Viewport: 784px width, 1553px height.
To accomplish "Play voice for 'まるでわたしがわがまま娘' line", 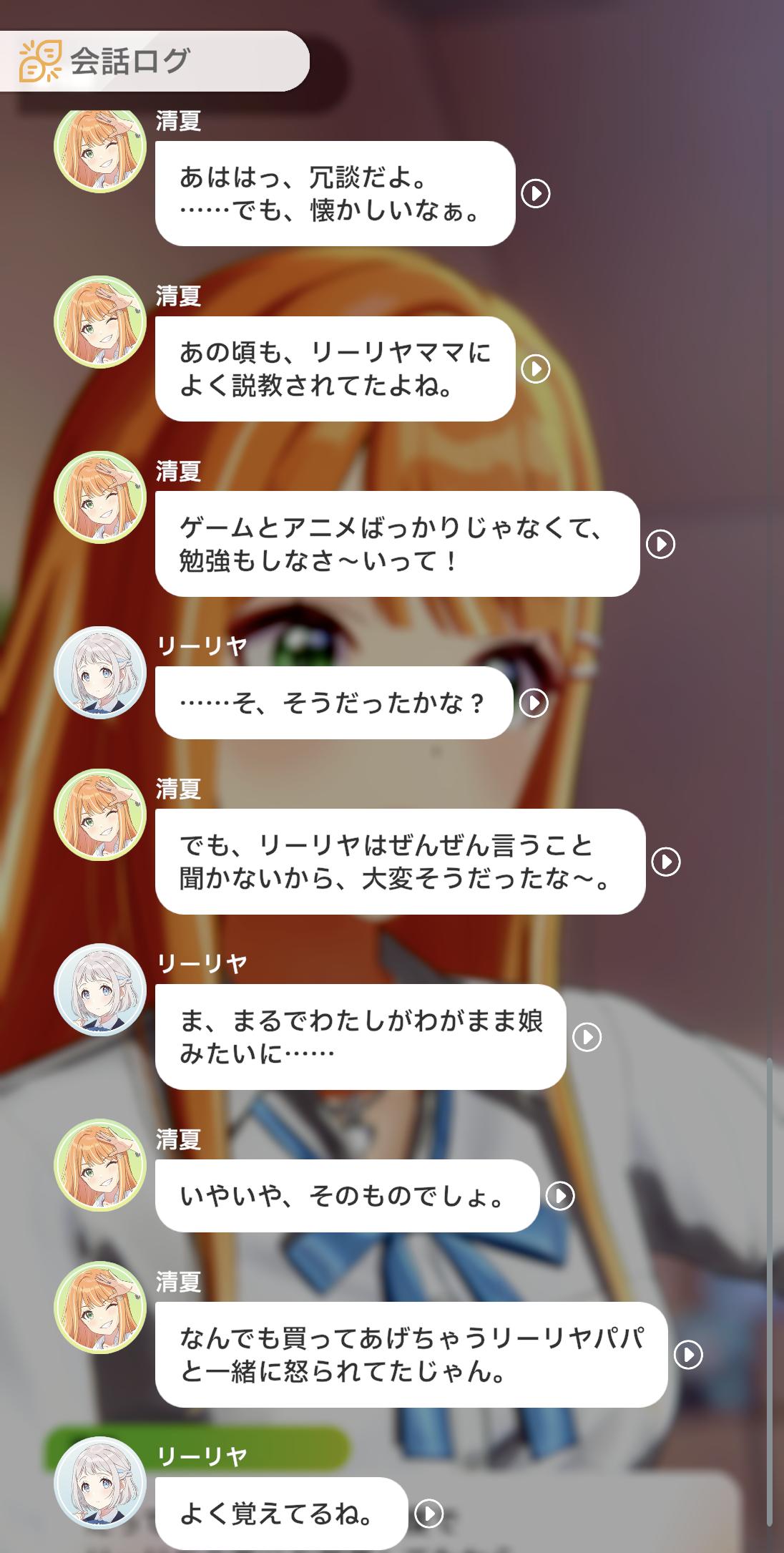I will [x=587, y=1036].
